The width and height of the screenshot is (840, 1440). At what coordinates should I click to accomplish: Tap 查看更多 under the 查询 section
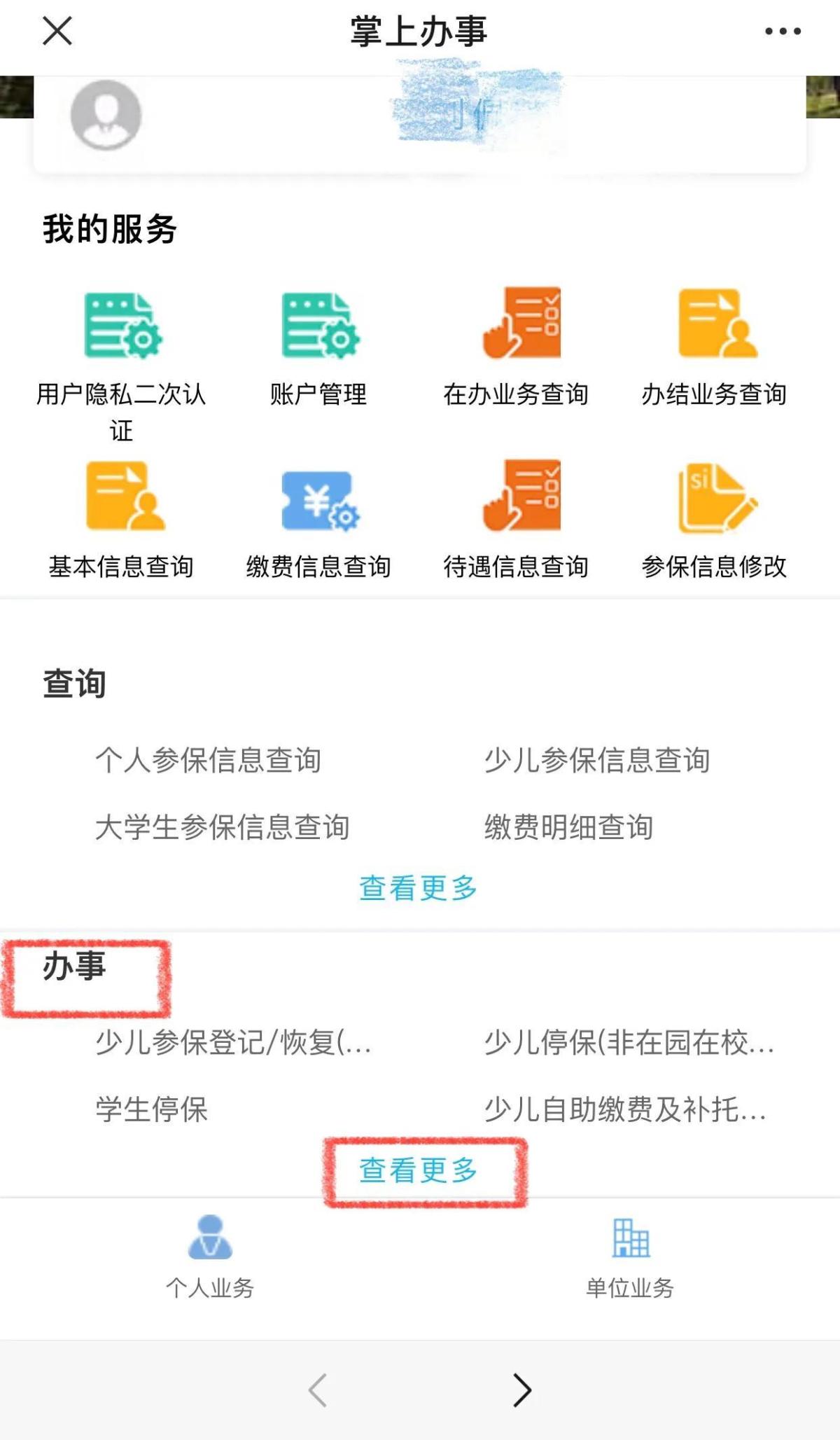coord(418,888)
